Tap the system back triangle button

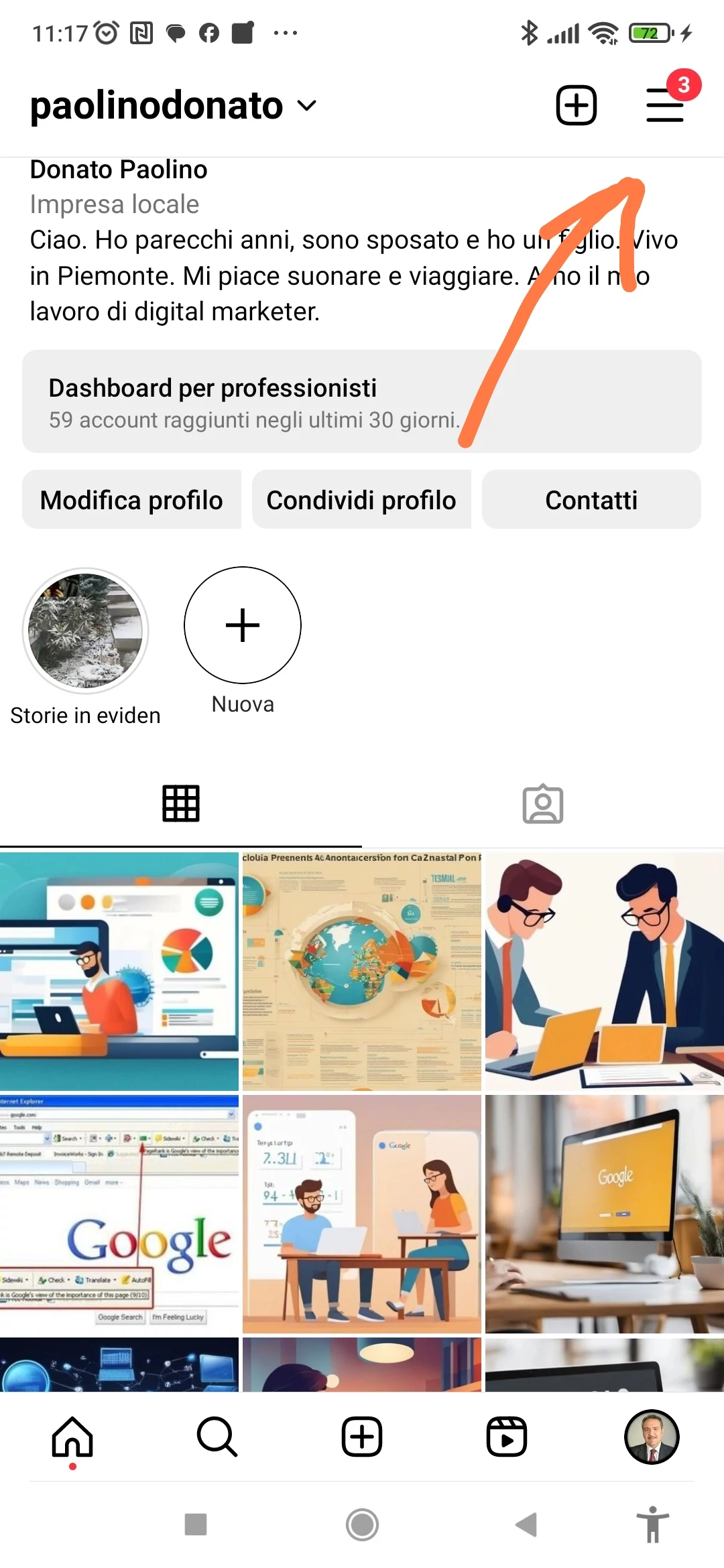point(526,1524)
